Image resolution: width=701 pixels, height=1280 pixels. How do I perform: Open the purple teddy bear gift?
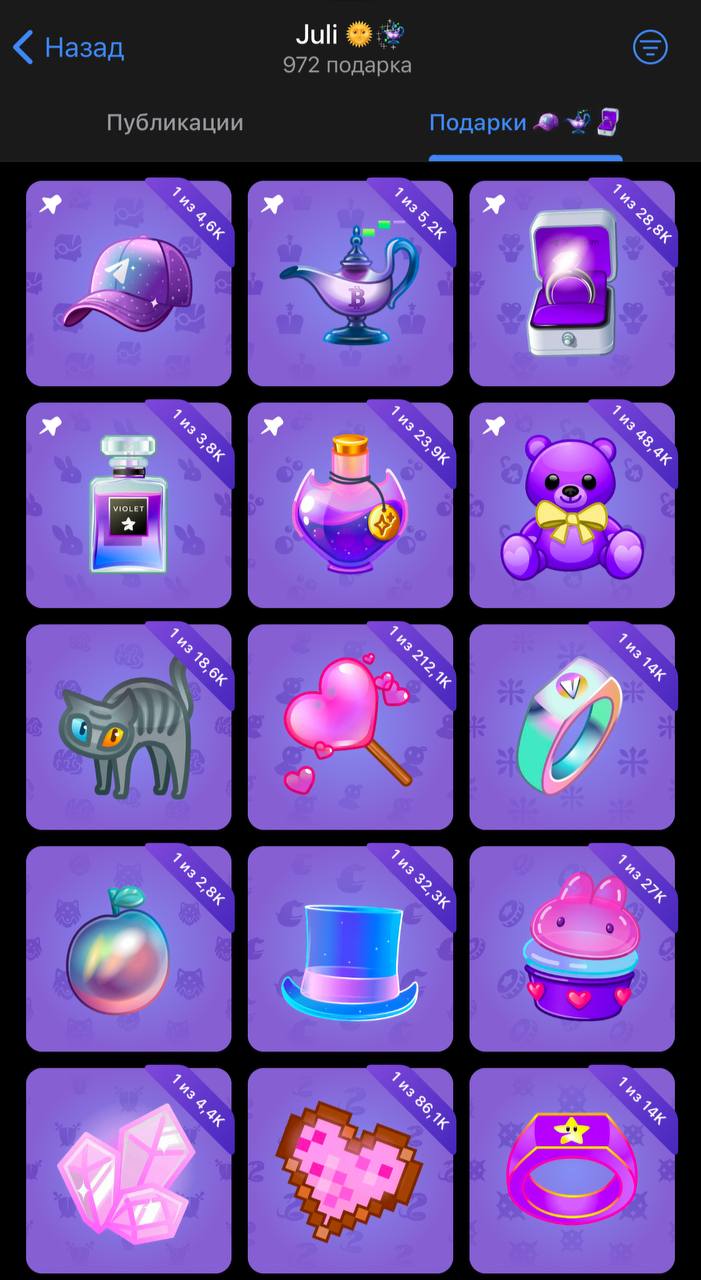(572, 506)
